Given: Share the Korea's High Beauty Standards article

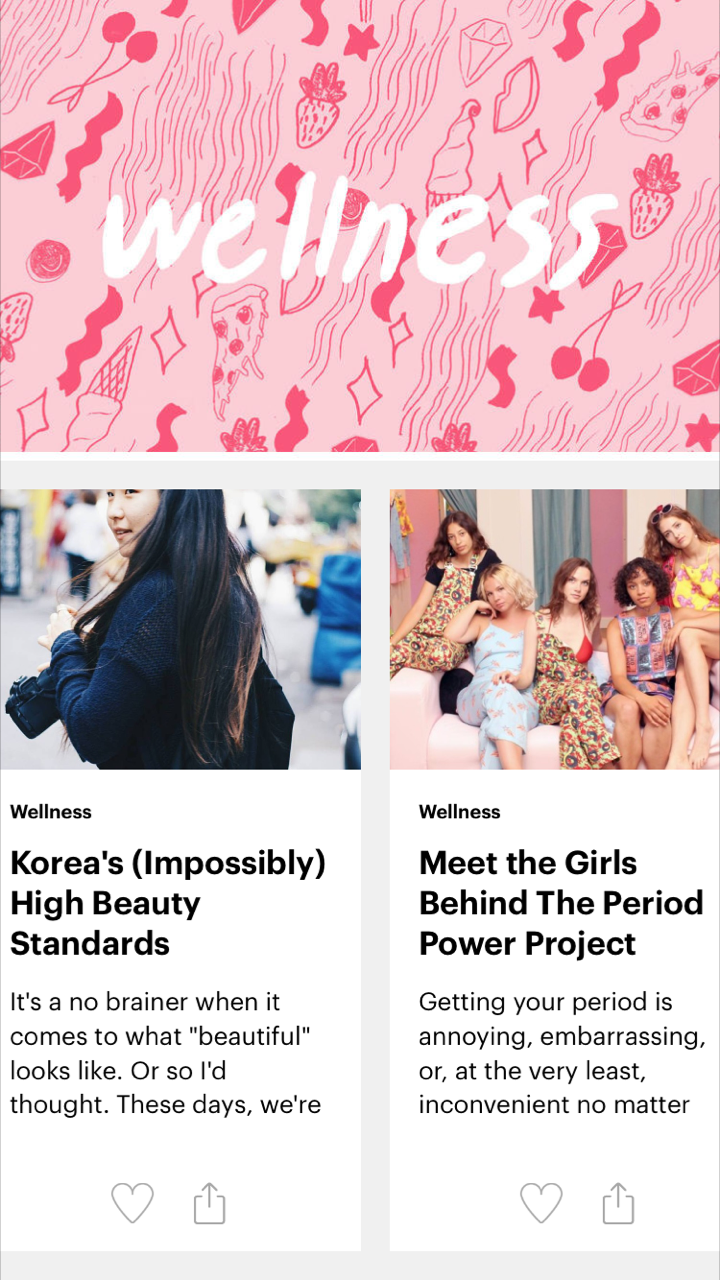Looking at the screenshot, I should tap(209, 1203).
